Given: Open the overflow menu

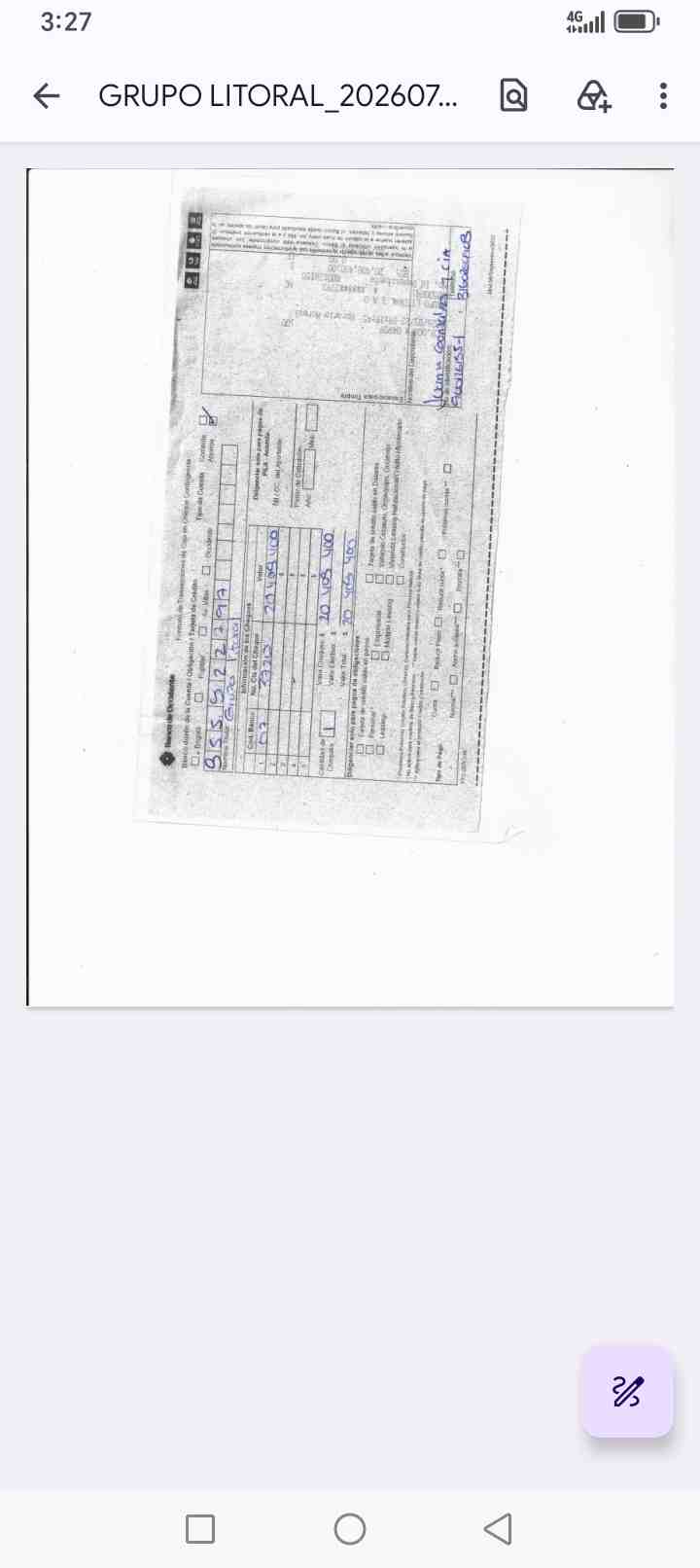Looking at the screenshot, I should pos(663,95).
